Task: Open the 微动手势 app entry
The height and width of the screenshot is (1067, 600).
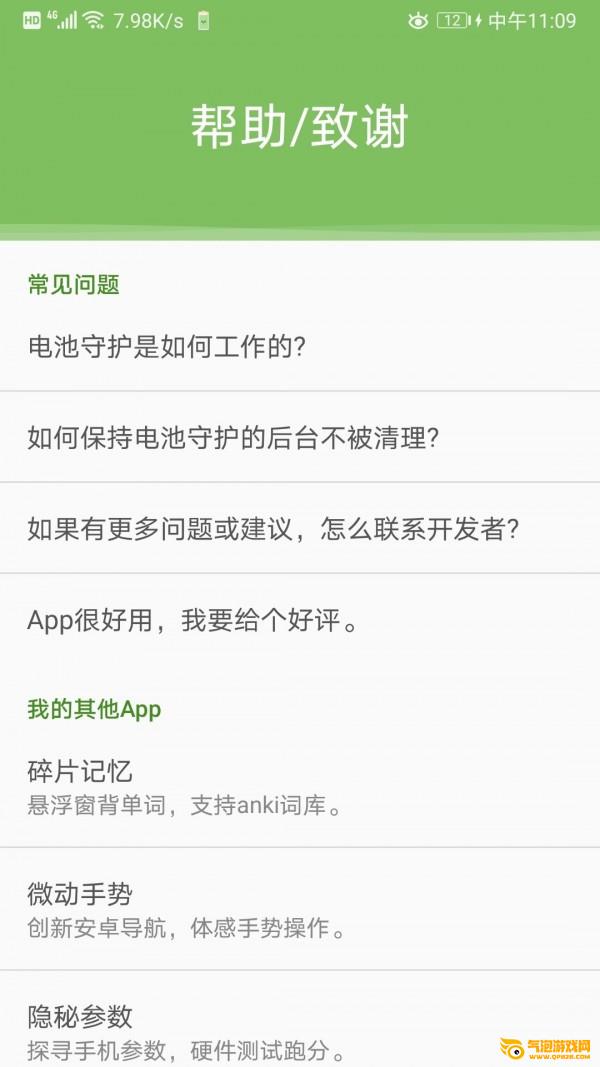Action: (300, 909)
